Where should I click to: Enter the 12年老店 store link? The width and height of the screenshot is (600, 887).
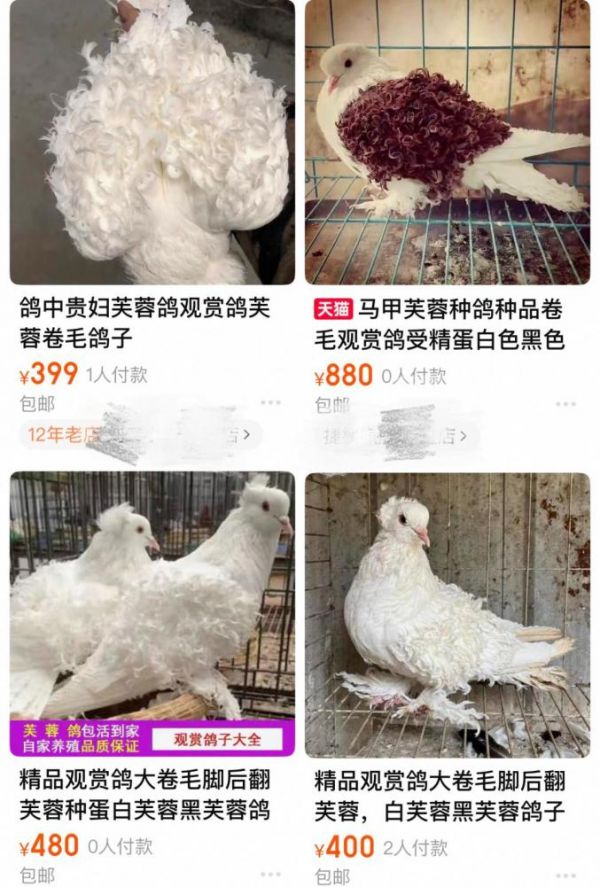tap(140, 434)
